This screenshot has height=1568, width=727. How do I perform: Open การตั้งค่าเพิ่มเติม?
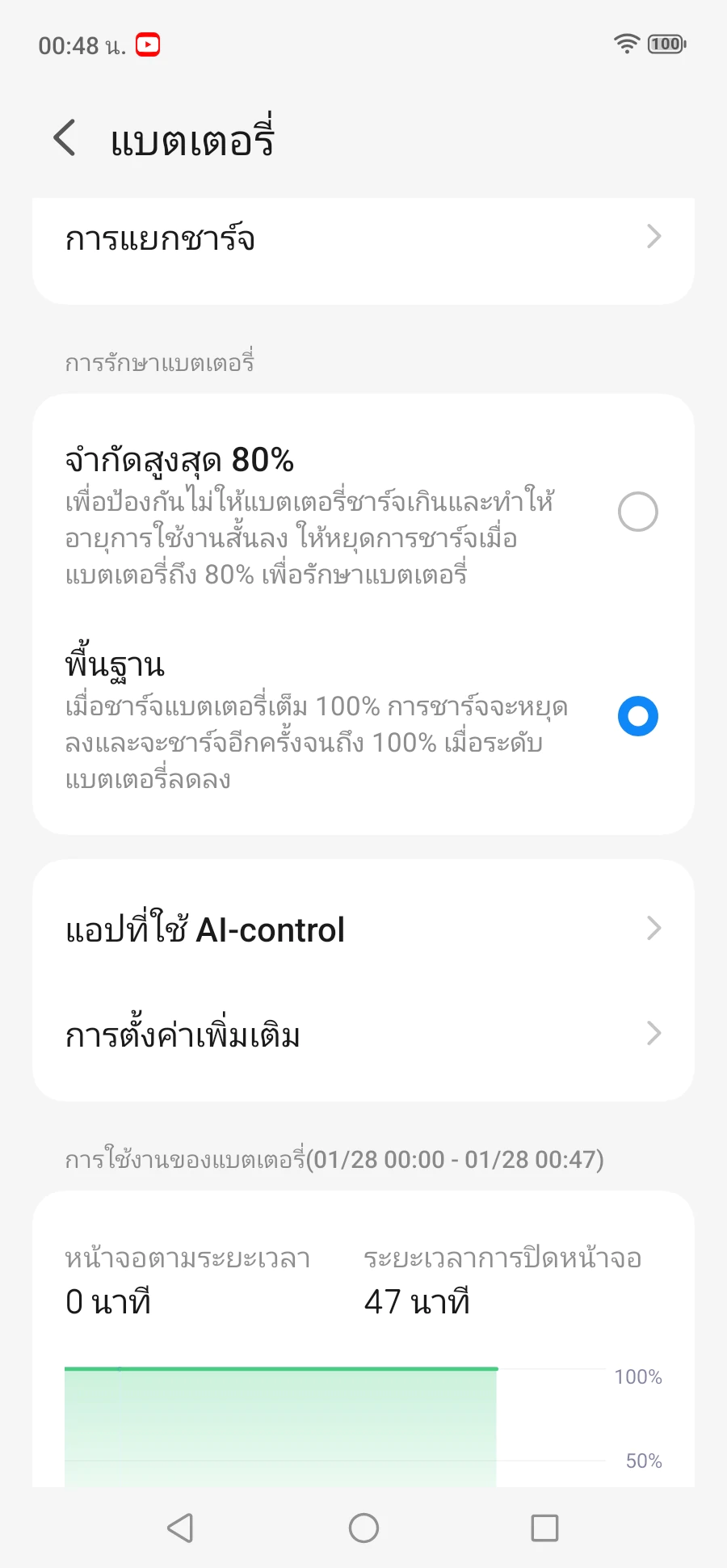(x=363, y=1035)
